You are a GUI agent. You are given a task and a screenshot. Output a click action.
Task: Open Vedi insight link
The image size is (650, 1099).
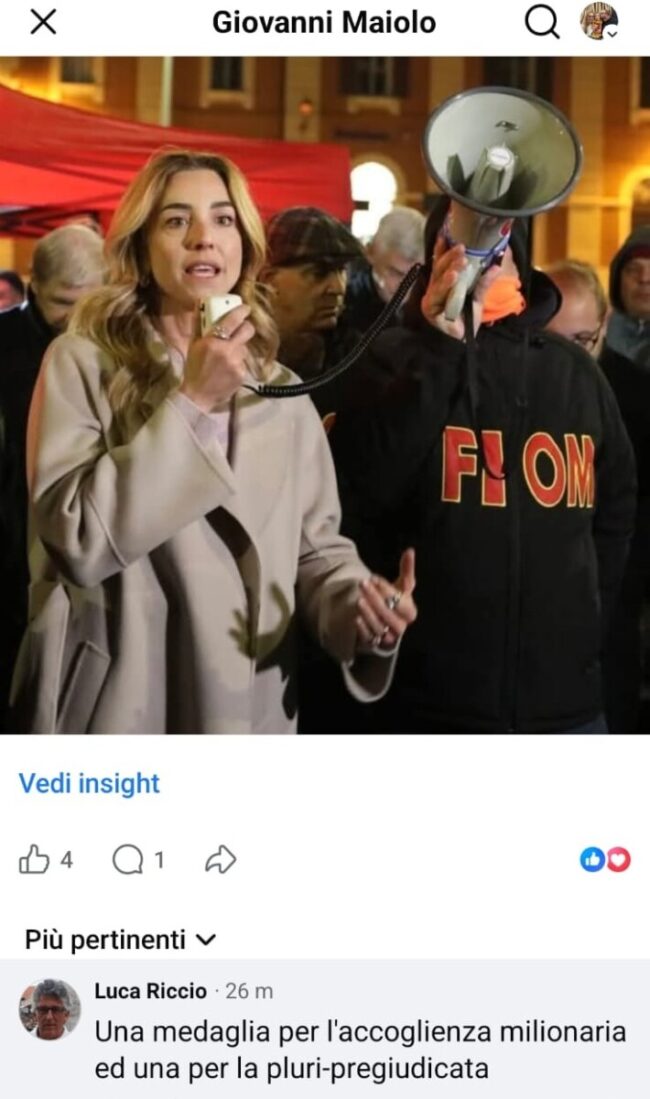pyautogui.click(x=89, y=784)
